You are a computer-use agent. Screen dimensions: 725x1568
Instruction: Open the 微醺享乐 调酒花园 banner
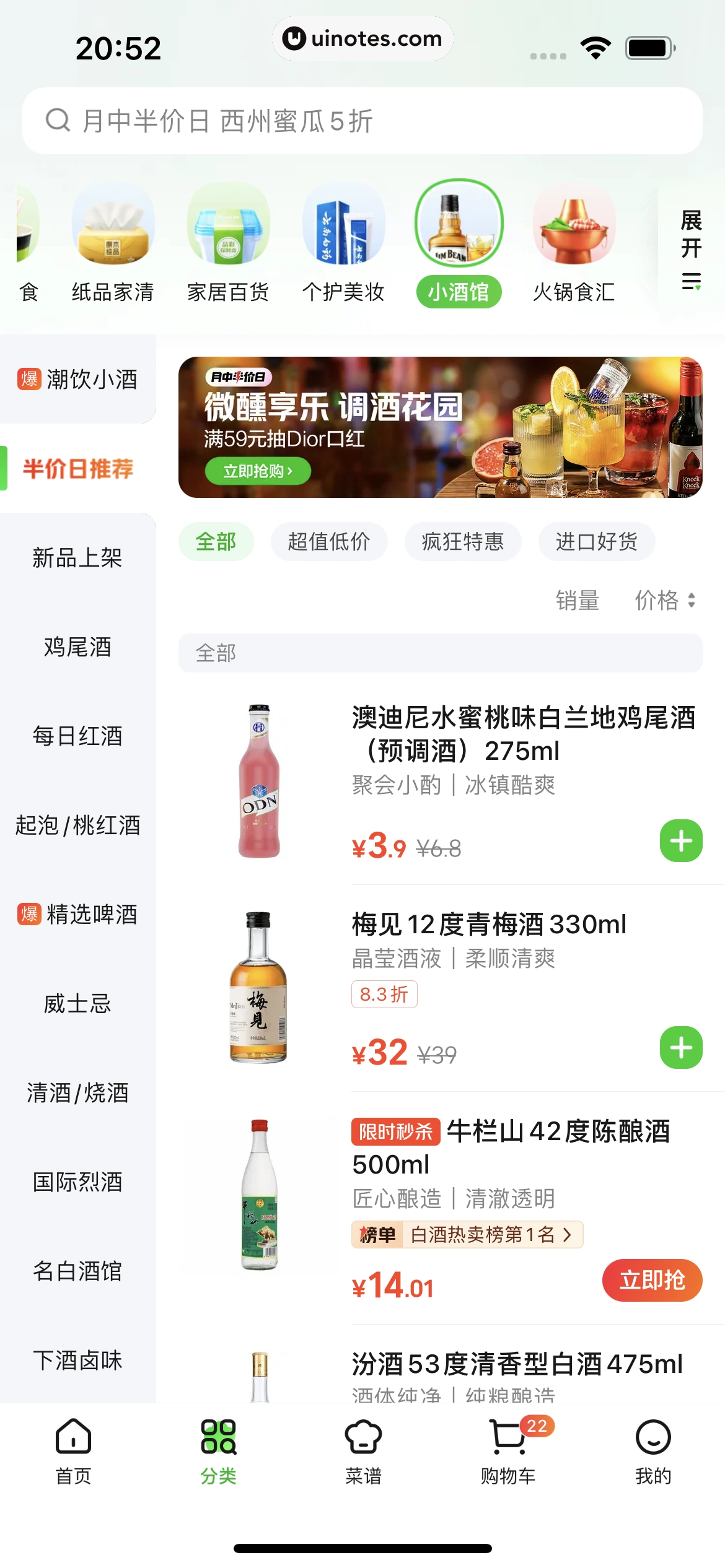[x=440, y=427]
